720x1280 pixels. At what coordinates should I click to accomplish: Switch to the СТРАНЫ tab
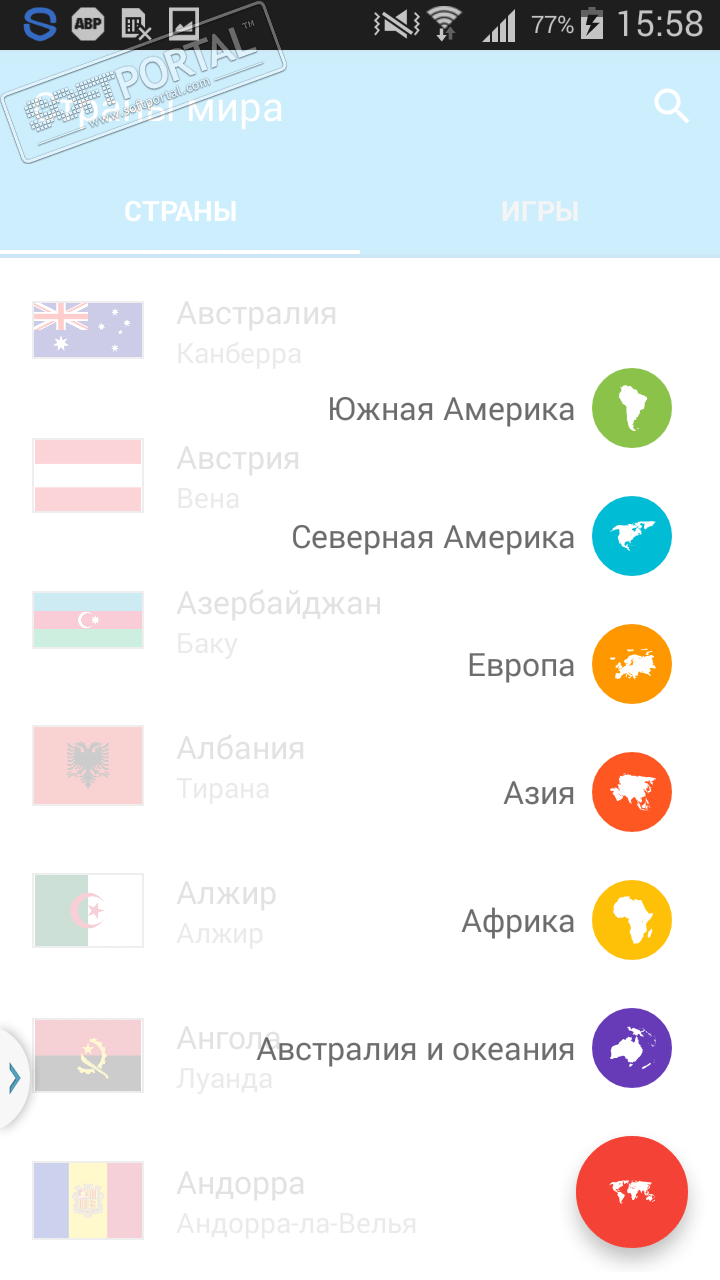[x=180, y=212]
